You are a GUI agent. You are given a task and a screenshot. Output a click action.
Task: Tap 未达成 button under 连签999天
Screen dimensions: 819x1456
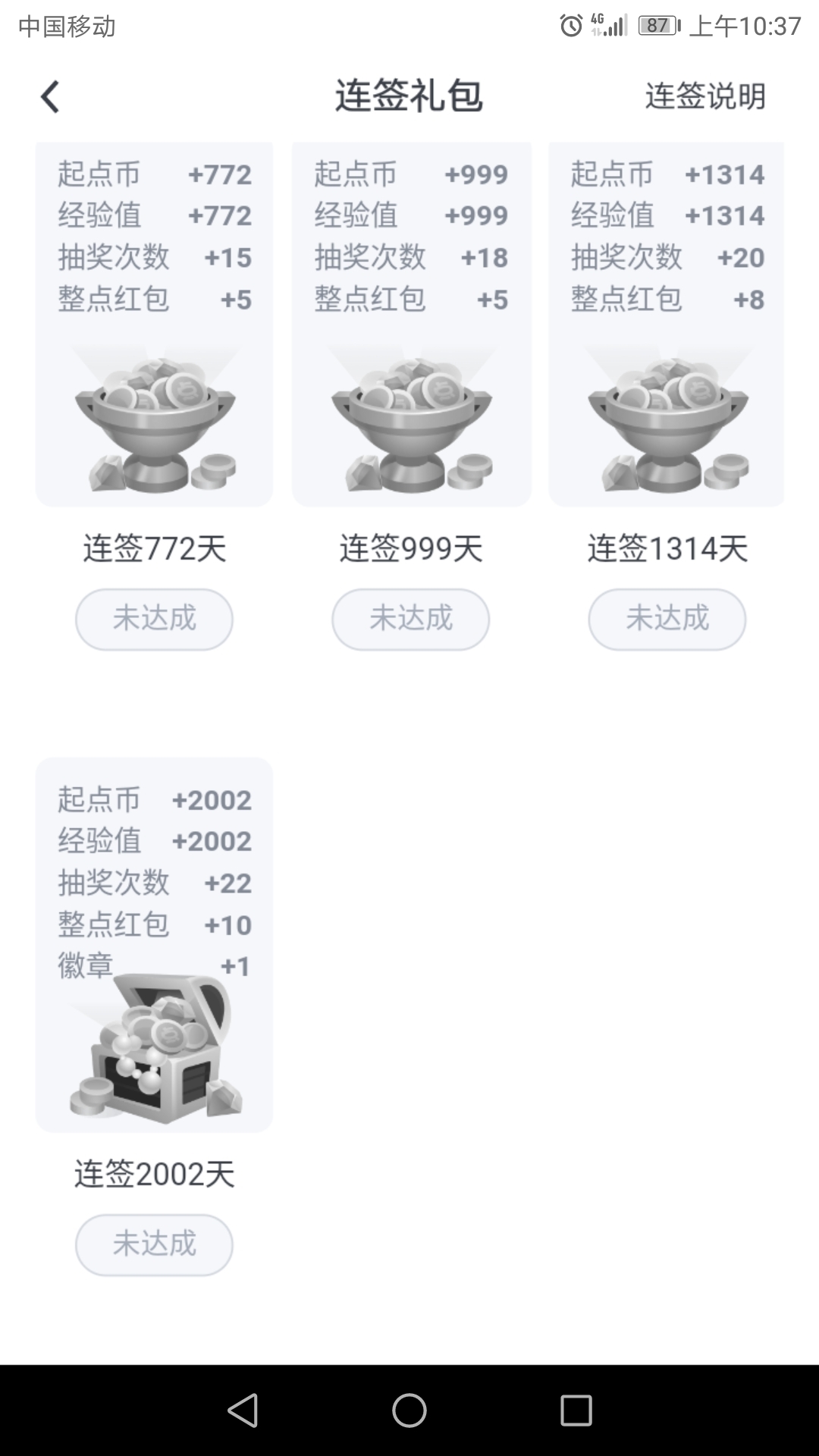point(410,620)
